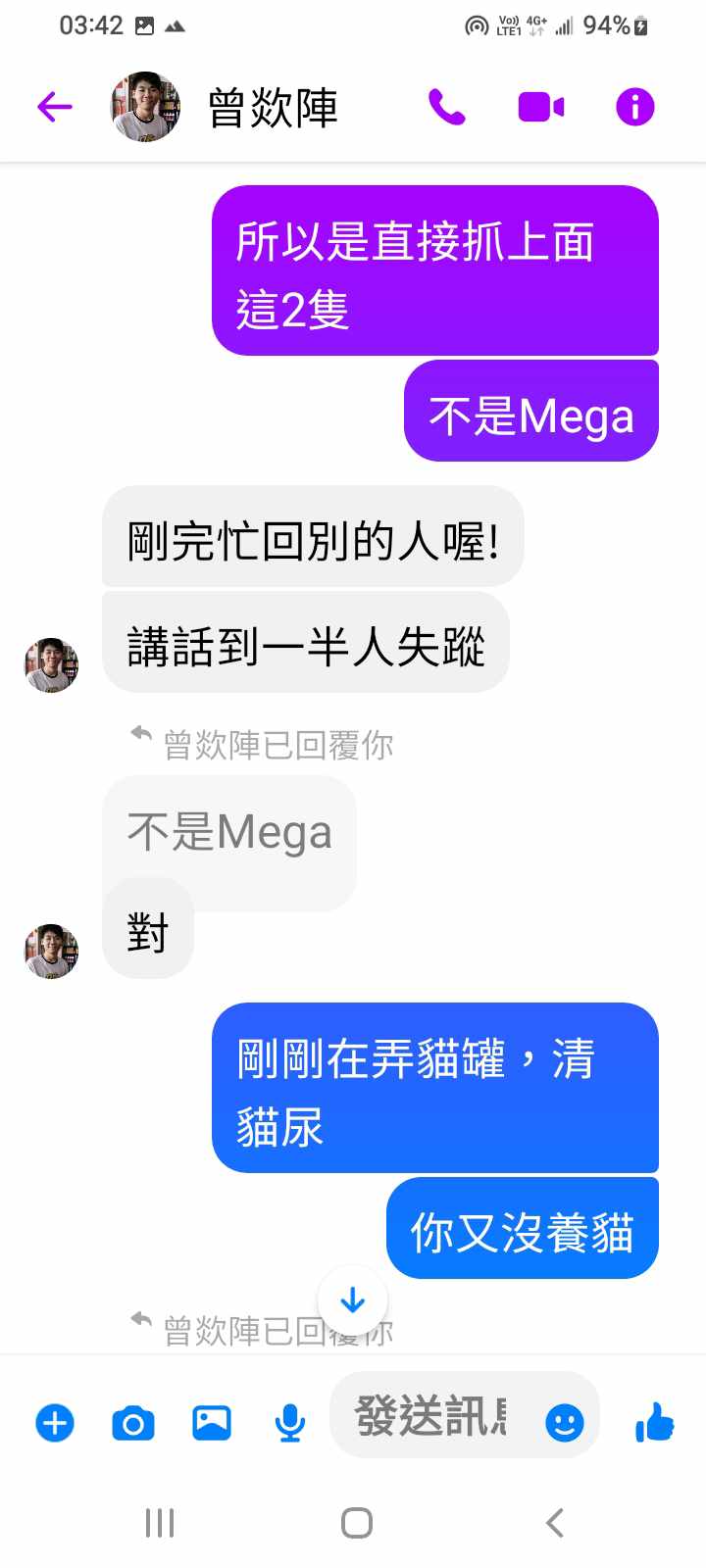Open the emoji picker in message box
The width and height of the screenshot is (706, 1568).
[x=564, y=1422]
